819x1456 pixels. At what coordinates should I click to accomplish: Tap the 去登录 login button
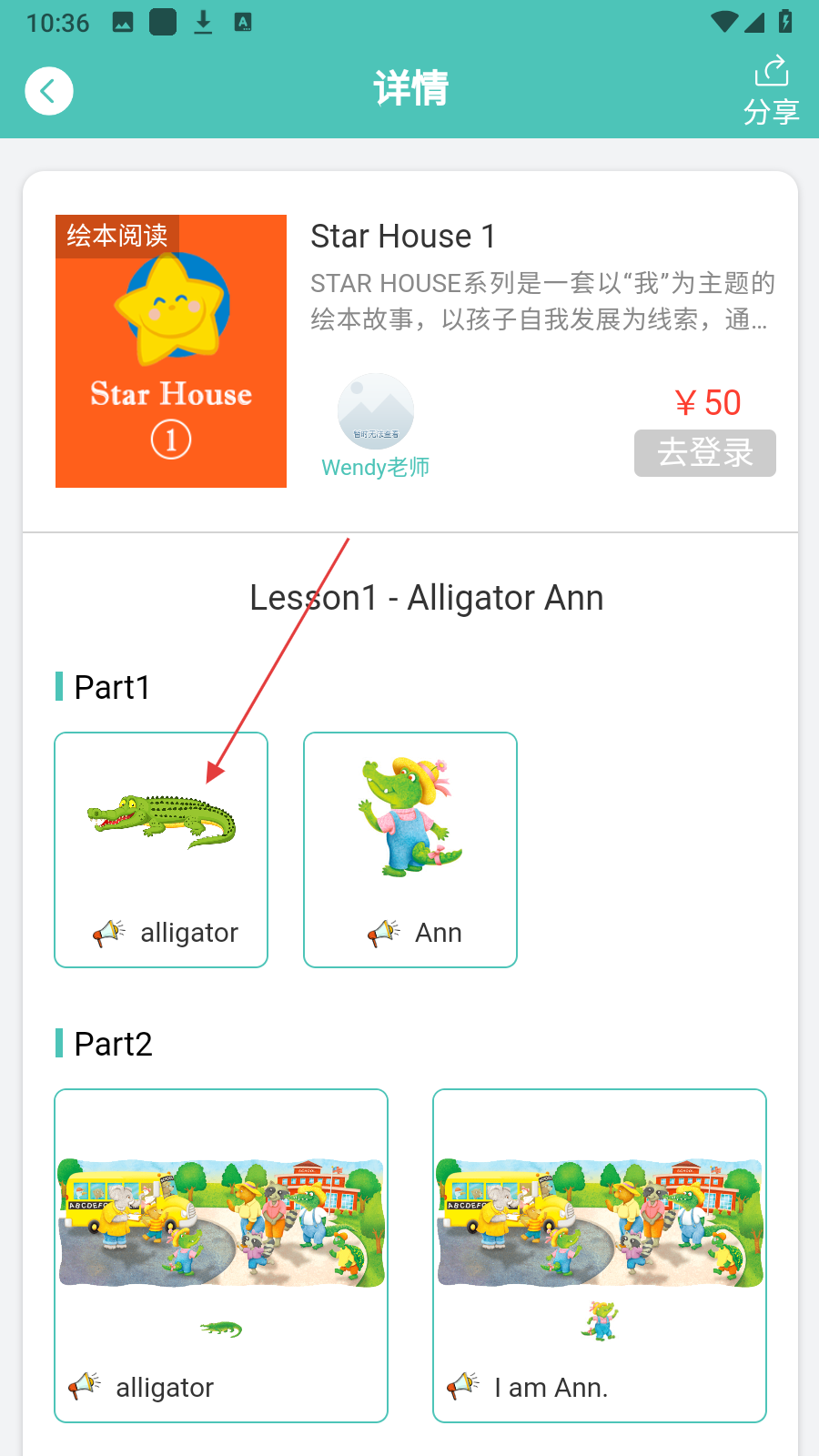[704, 452]
